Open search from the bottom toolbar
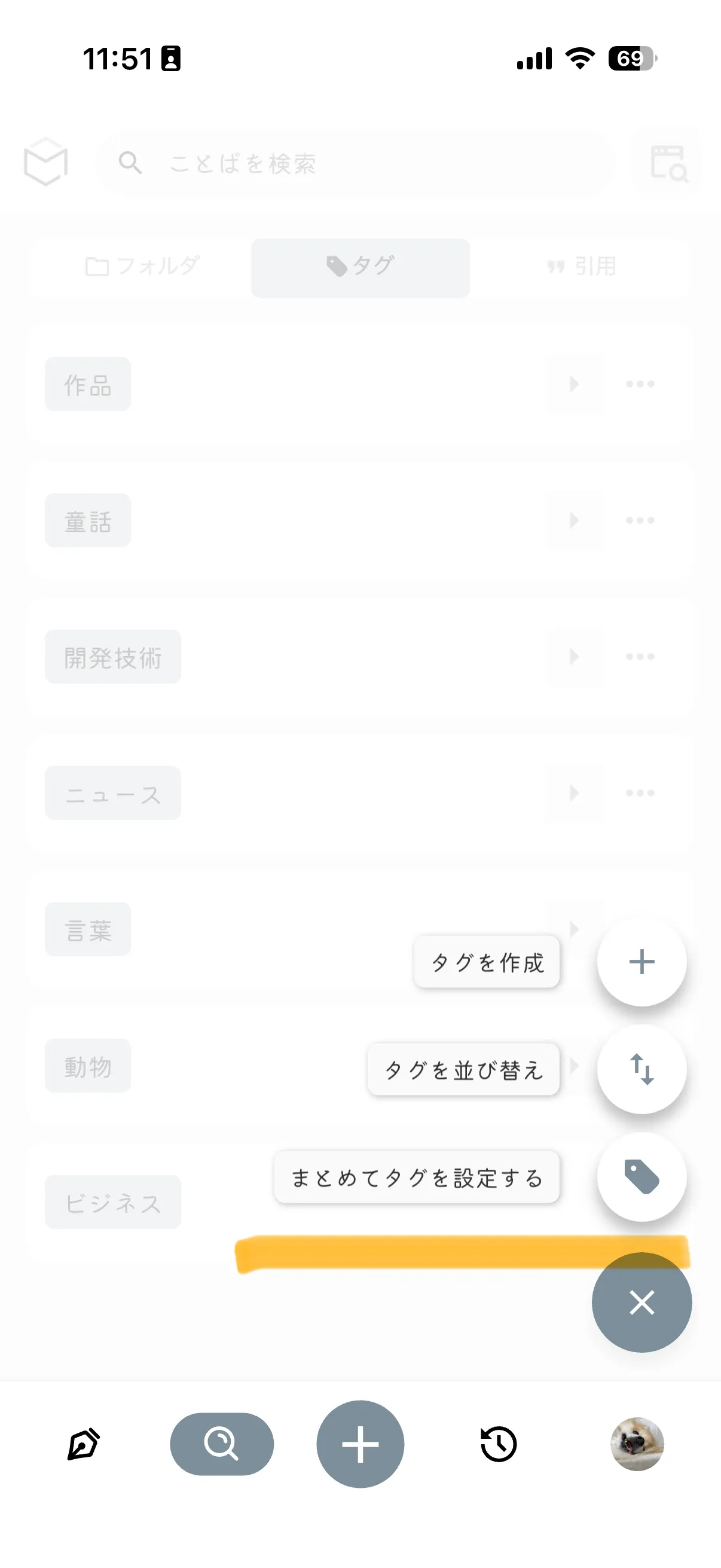This screenshot has width=721, height=1568. (x=221, y=1444)
